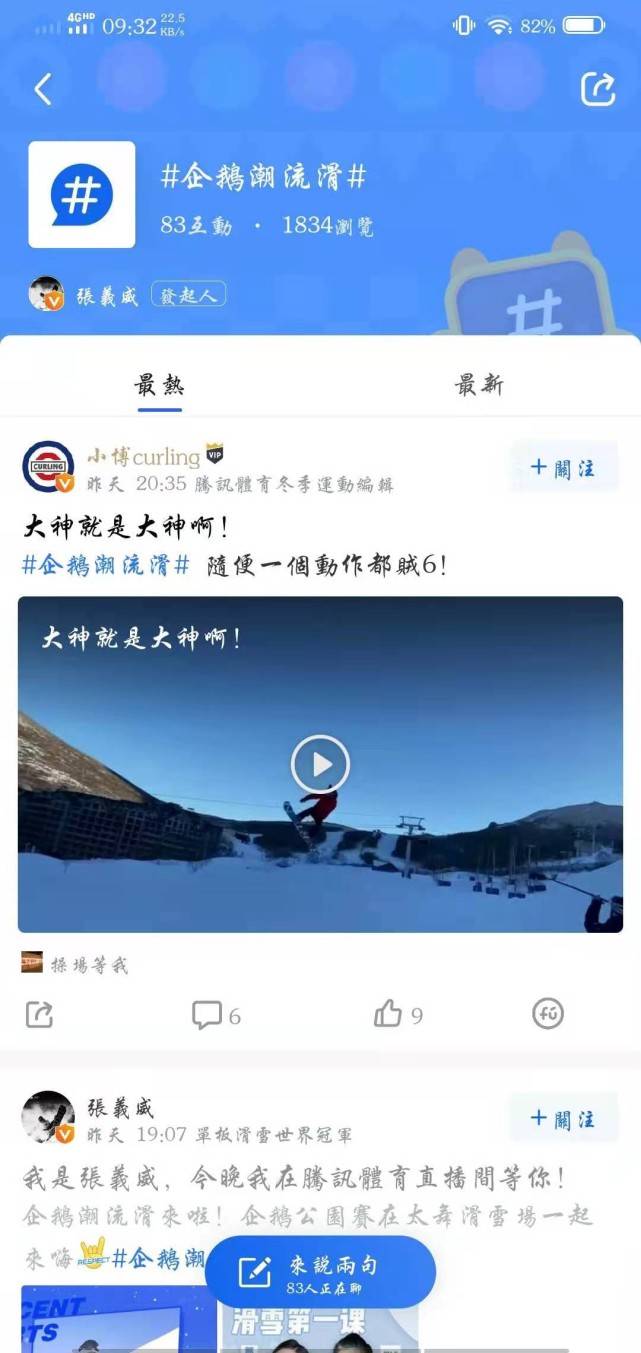This screenshot has height=1353, width=641.
Task: Go back using the top-left arrow
Action: (x=42, y=89)
